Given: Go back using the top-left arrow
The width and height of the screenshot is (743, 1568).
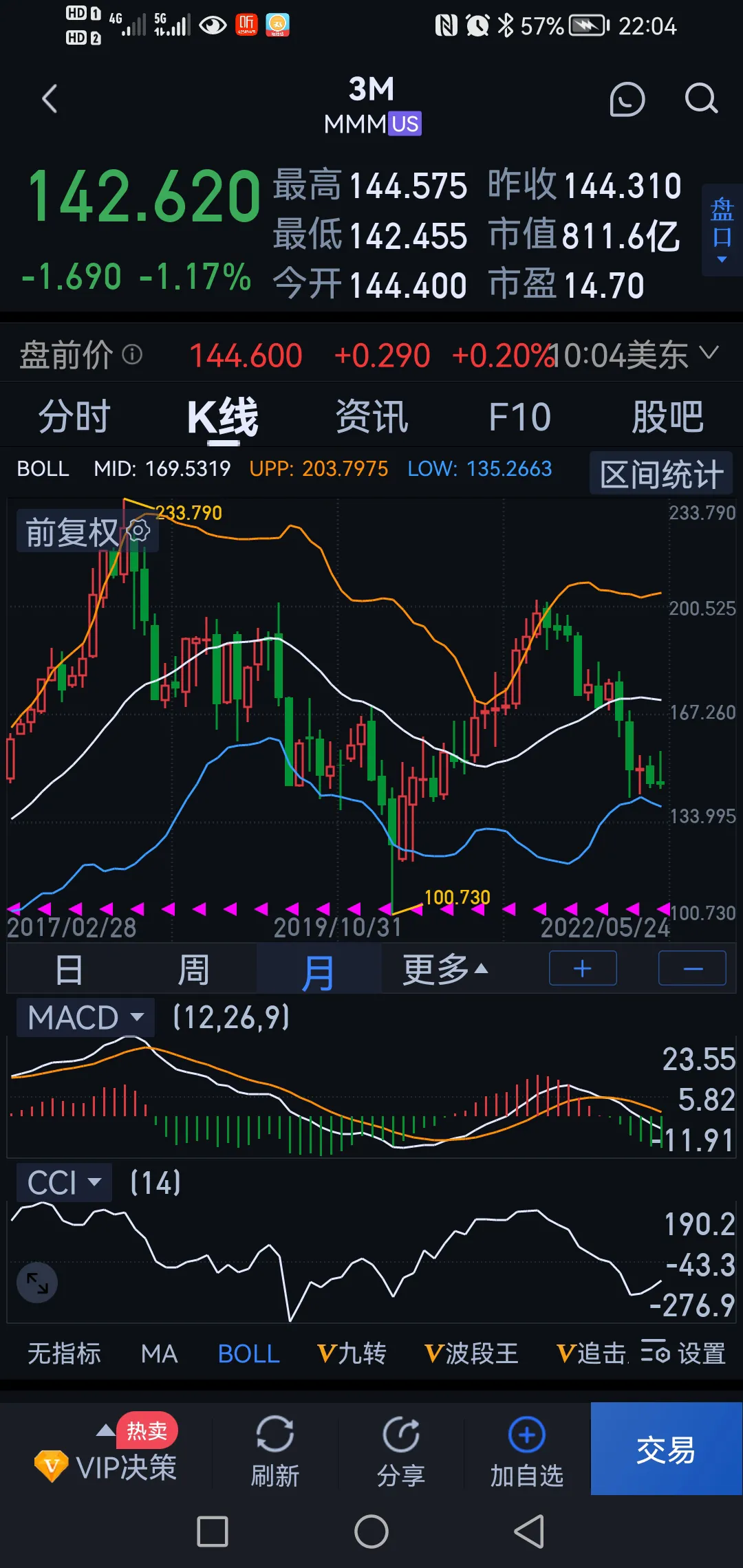Looking at the screenshot, I should [50, 99].
